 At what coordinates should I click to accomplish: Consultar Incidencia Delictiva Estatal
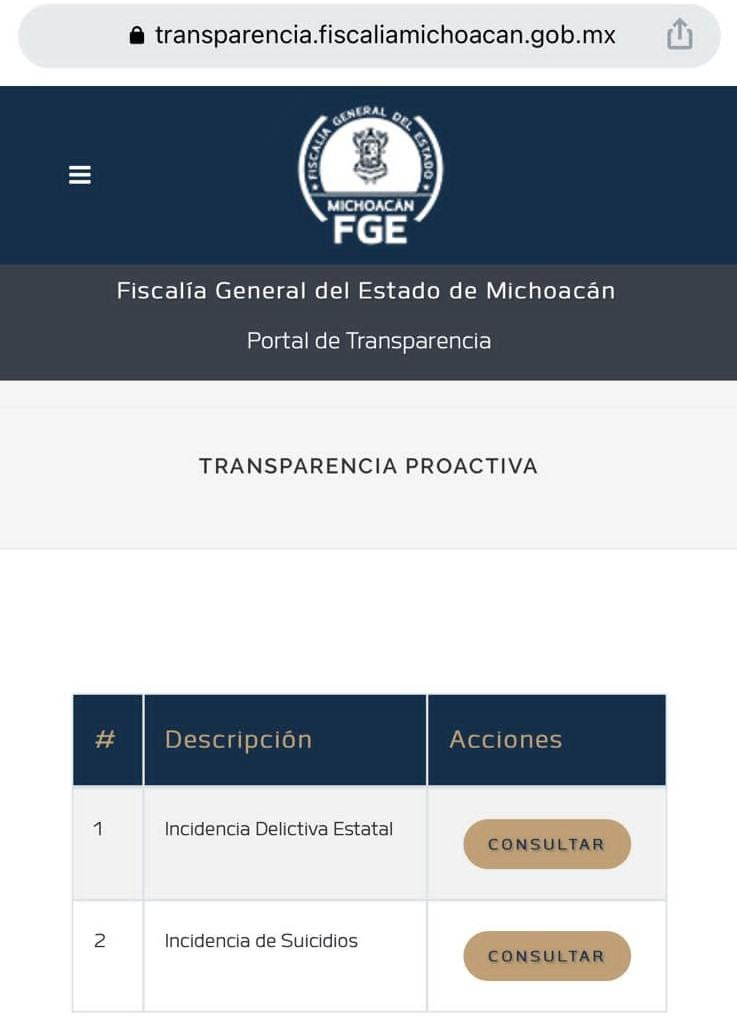click(546, 844)
